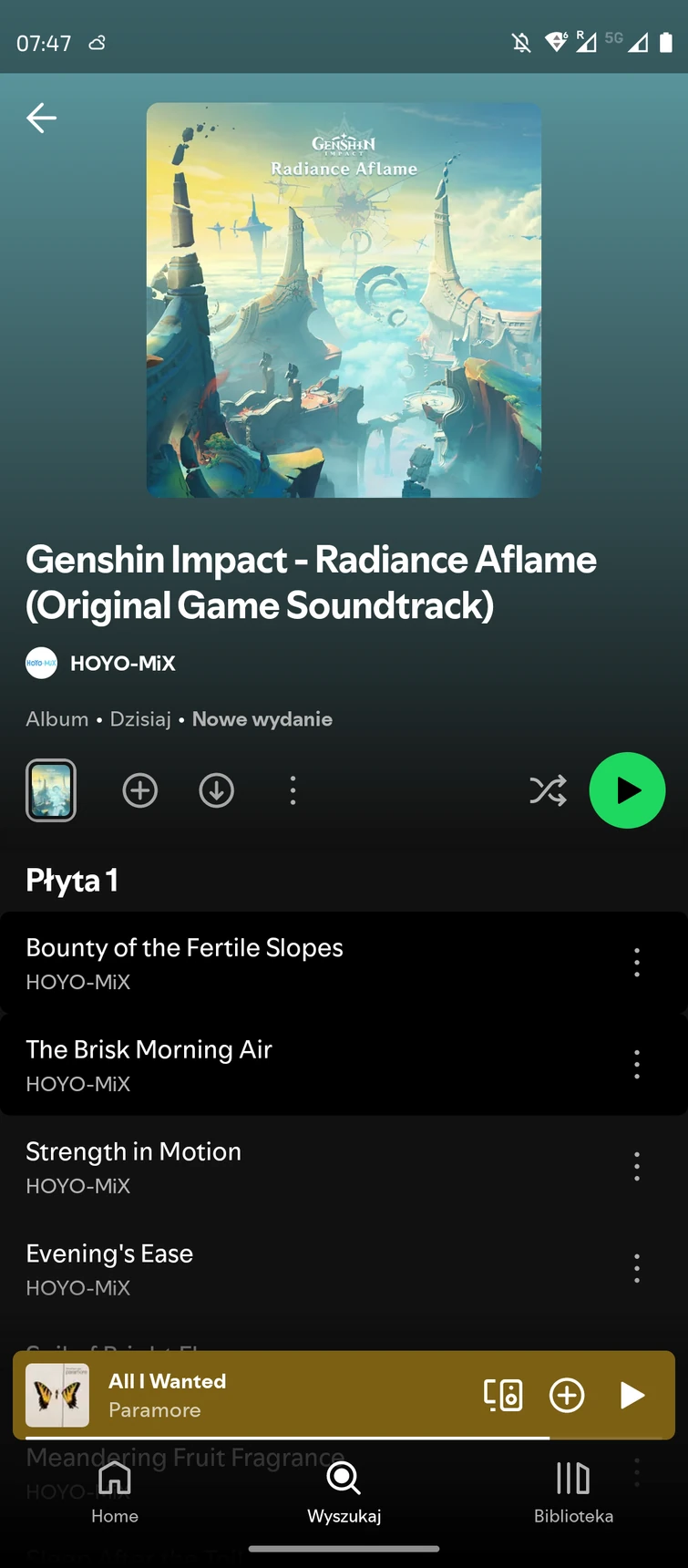Download the Radiance Aflame album
Viewport: 688px width, 1568px height.
point(216,790)
